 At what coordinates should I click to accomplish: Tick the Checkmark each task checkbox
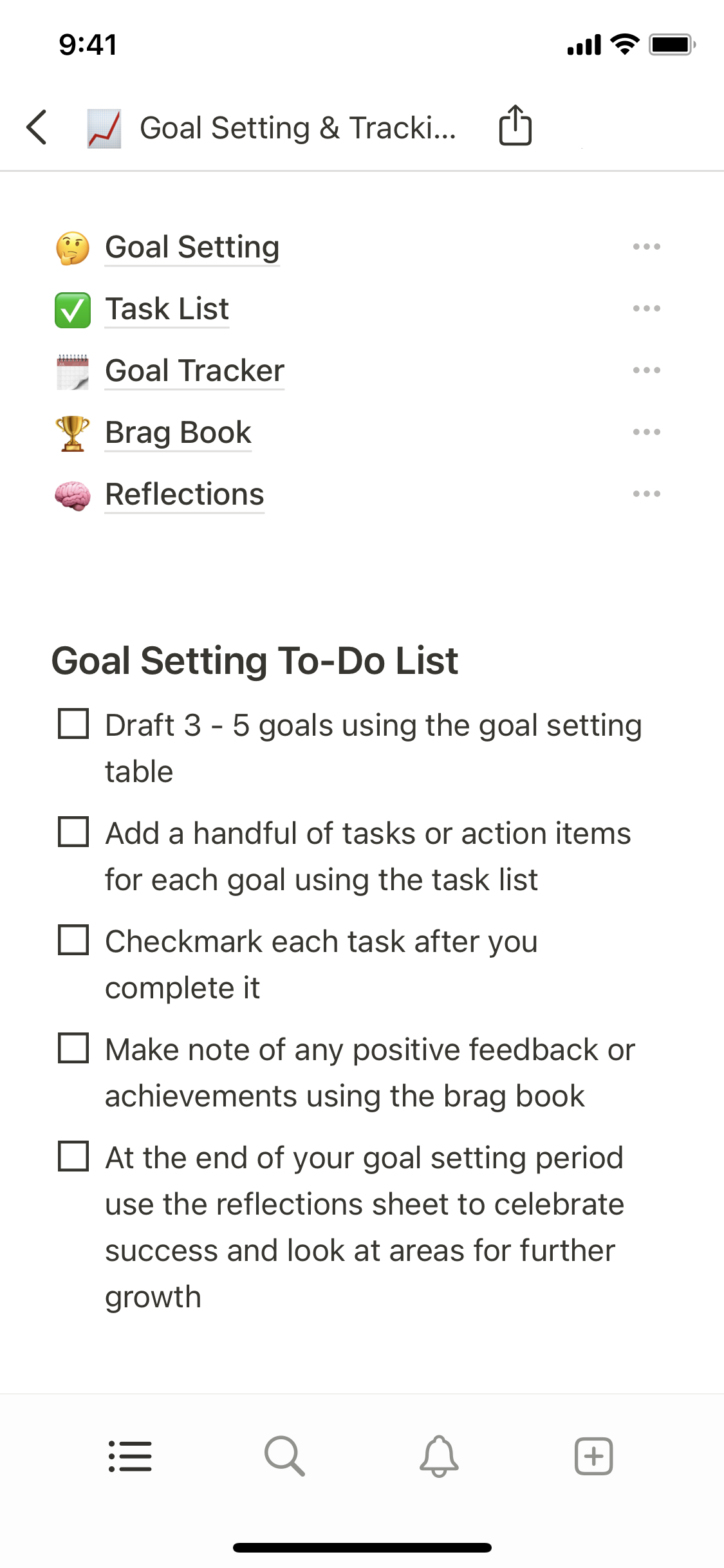73,940
